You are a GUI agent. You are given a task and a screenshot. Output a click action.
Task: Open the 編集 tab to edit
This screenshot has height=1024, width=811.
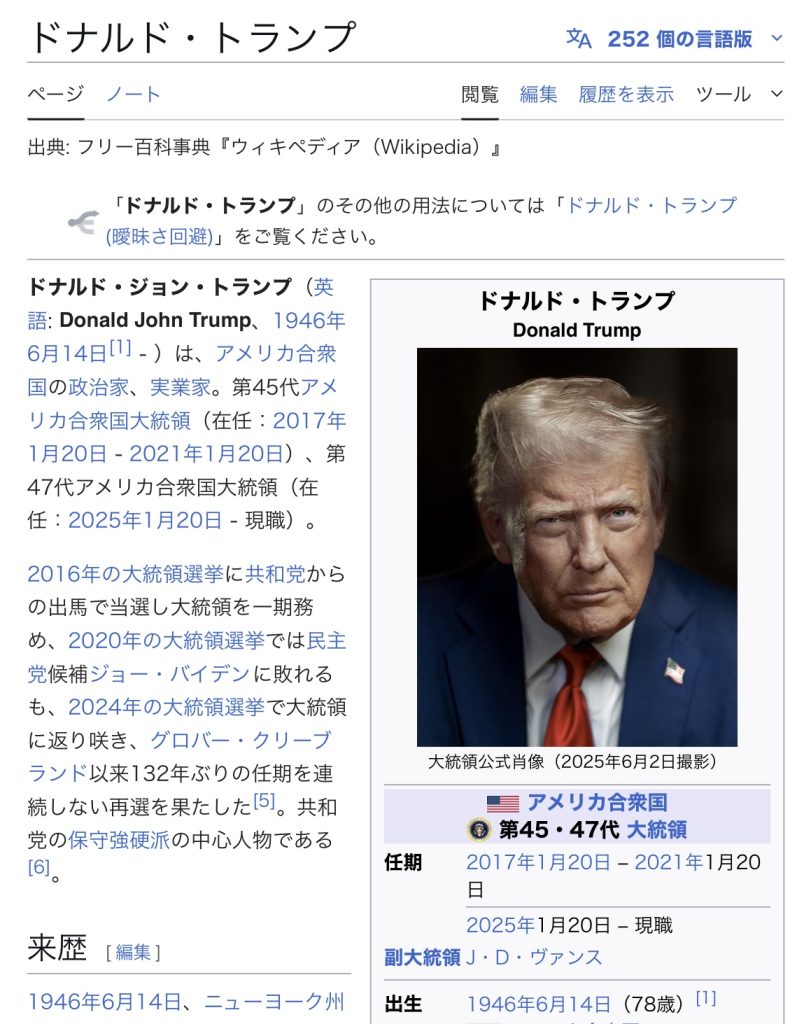pyautogui.click(x=539, y=94)
